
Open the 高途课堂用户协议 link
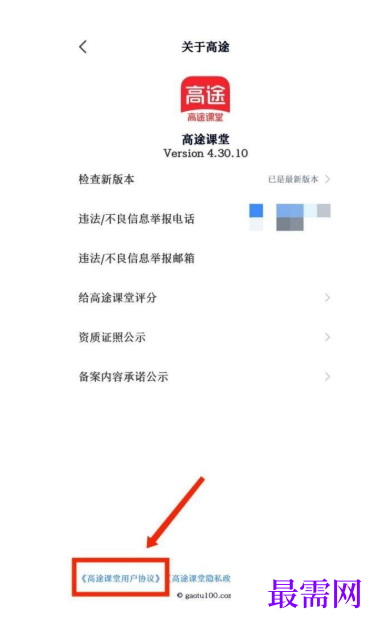click(121, 578)
